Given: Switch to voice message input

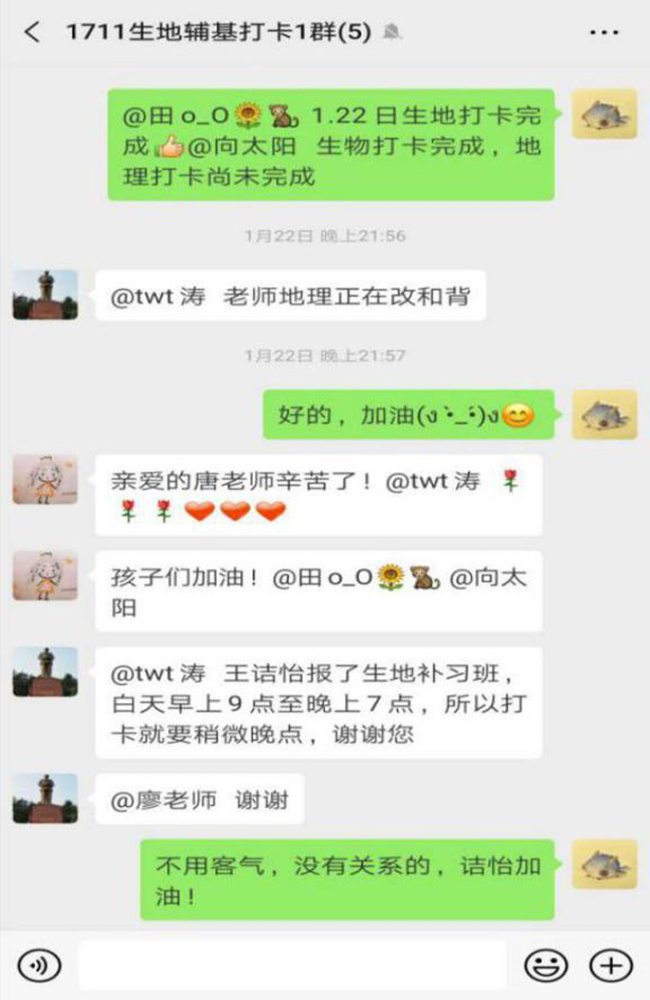Looking at the screenshot, I should pos(40,966).
